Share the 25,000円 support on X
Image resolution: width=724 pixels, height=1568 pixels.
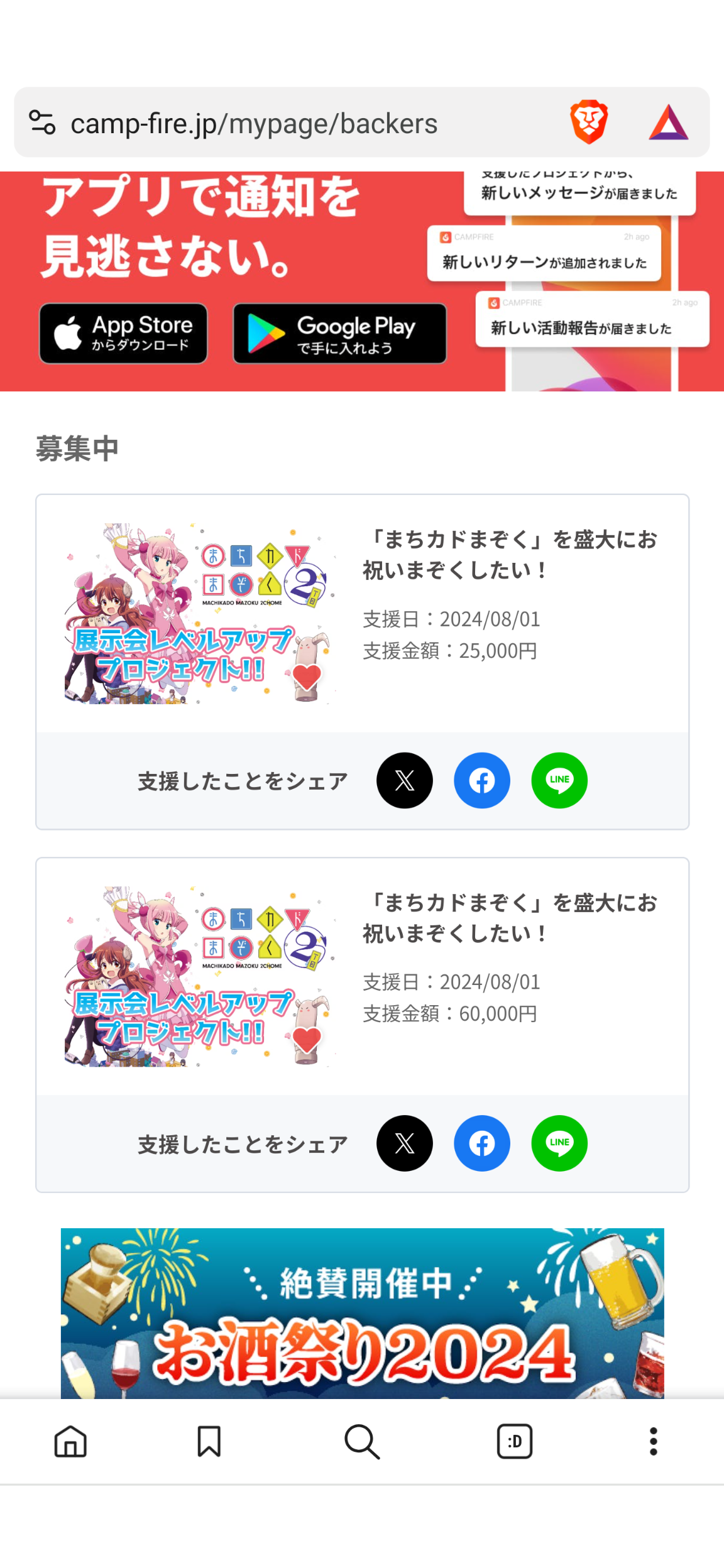(x=405, y=781)
